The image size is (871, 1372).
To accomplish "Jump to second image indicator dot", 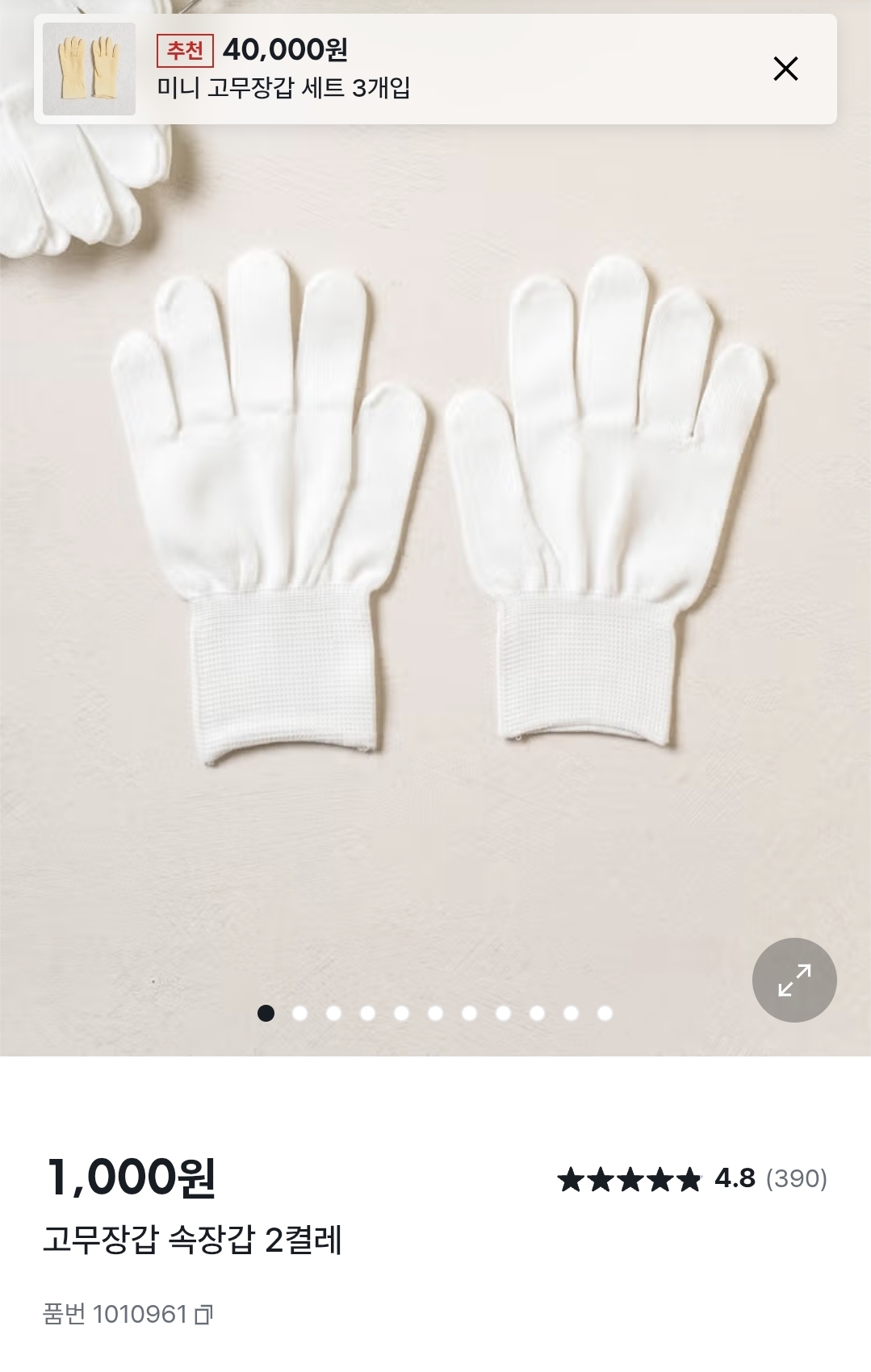I will [300, 1013].
